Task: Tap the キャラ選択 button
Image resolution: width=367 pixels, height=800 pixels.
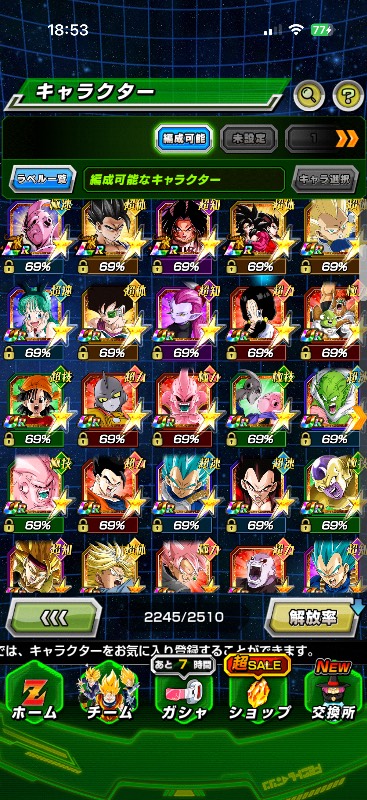Action: point(324,179)
